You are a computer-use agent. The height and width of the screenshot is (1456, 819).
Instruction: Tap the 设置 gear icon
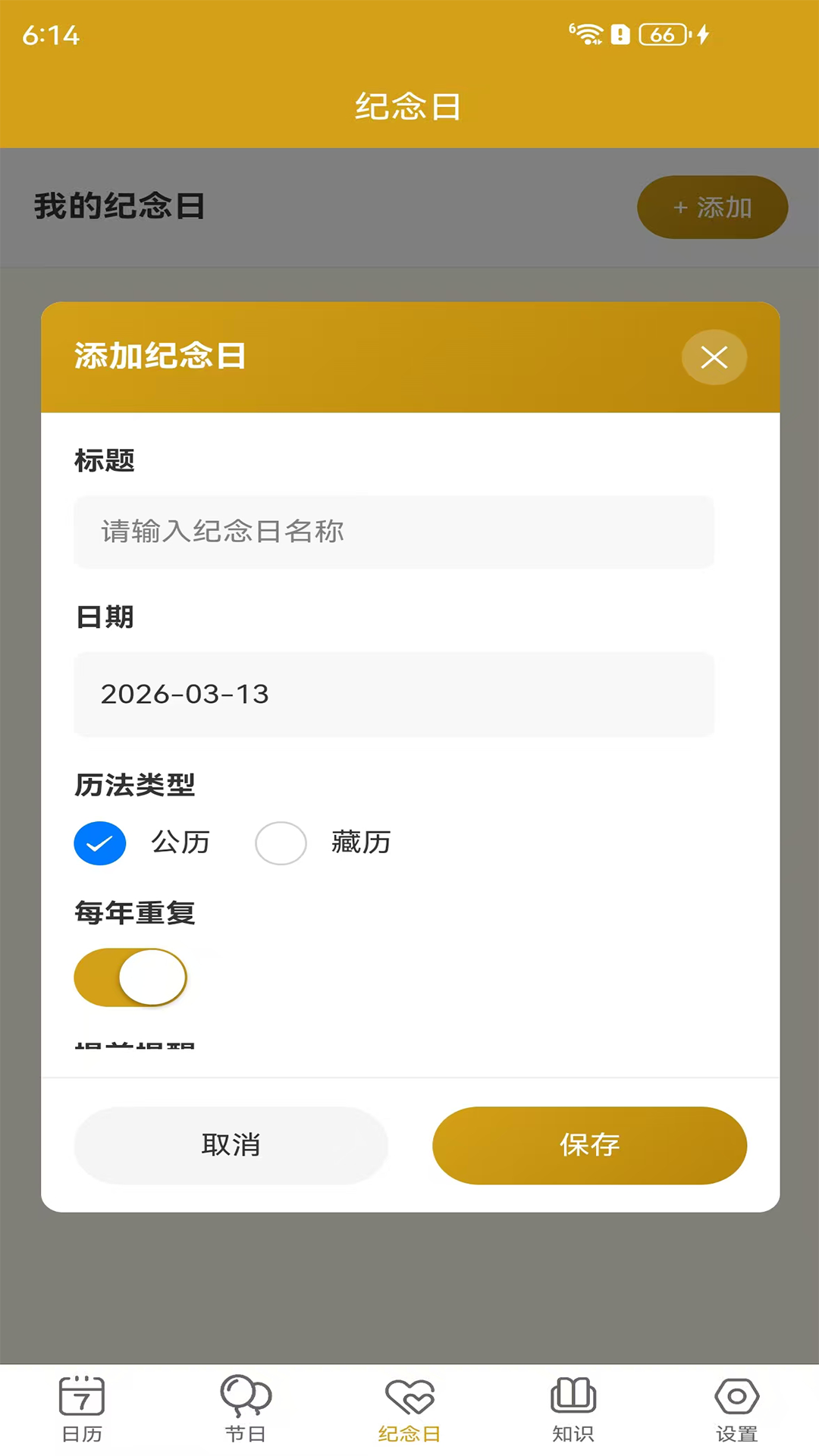coord(736,1395)
